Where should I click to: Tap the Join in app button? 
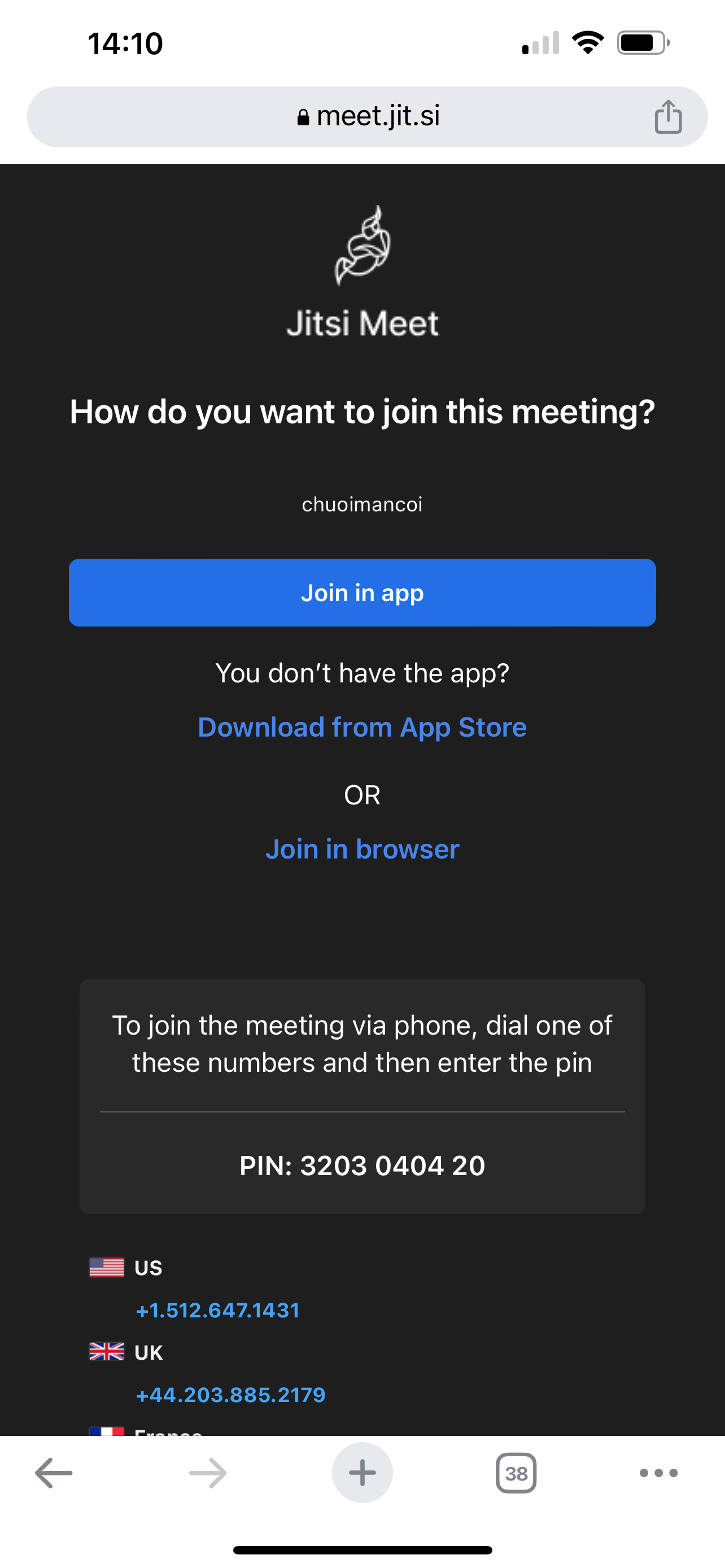362,592
